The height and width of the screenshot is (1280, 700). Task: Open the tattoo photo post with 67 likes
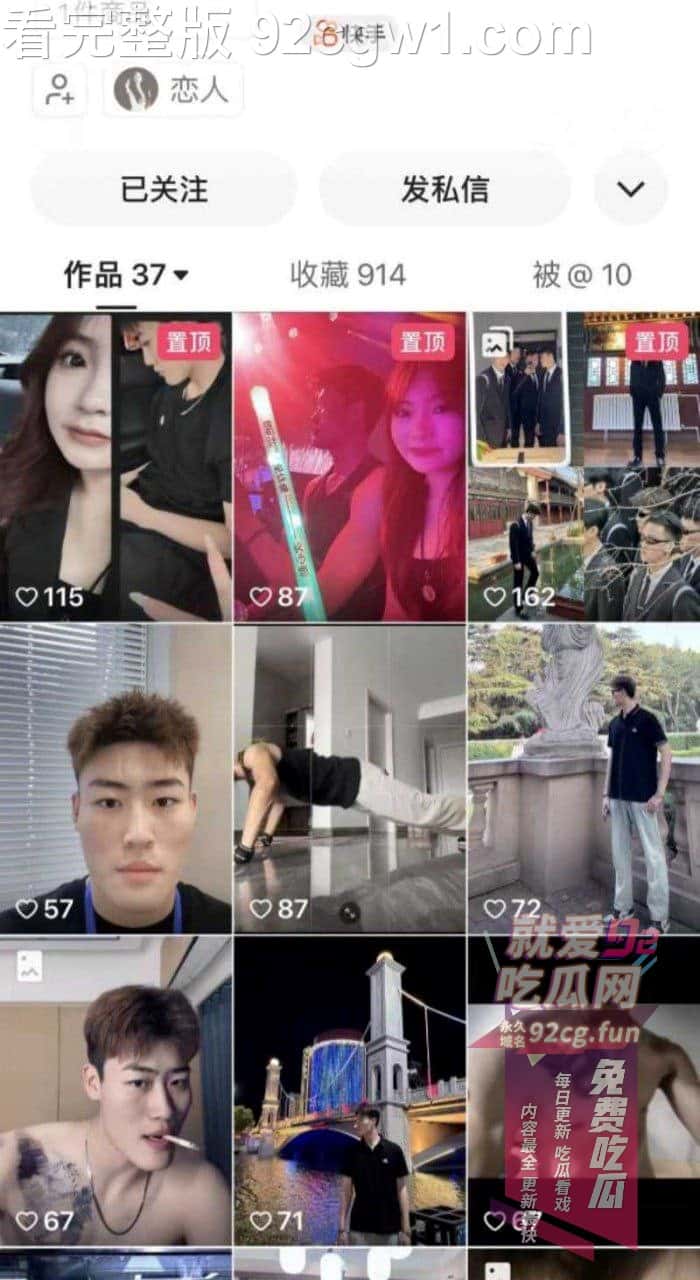115,1091
